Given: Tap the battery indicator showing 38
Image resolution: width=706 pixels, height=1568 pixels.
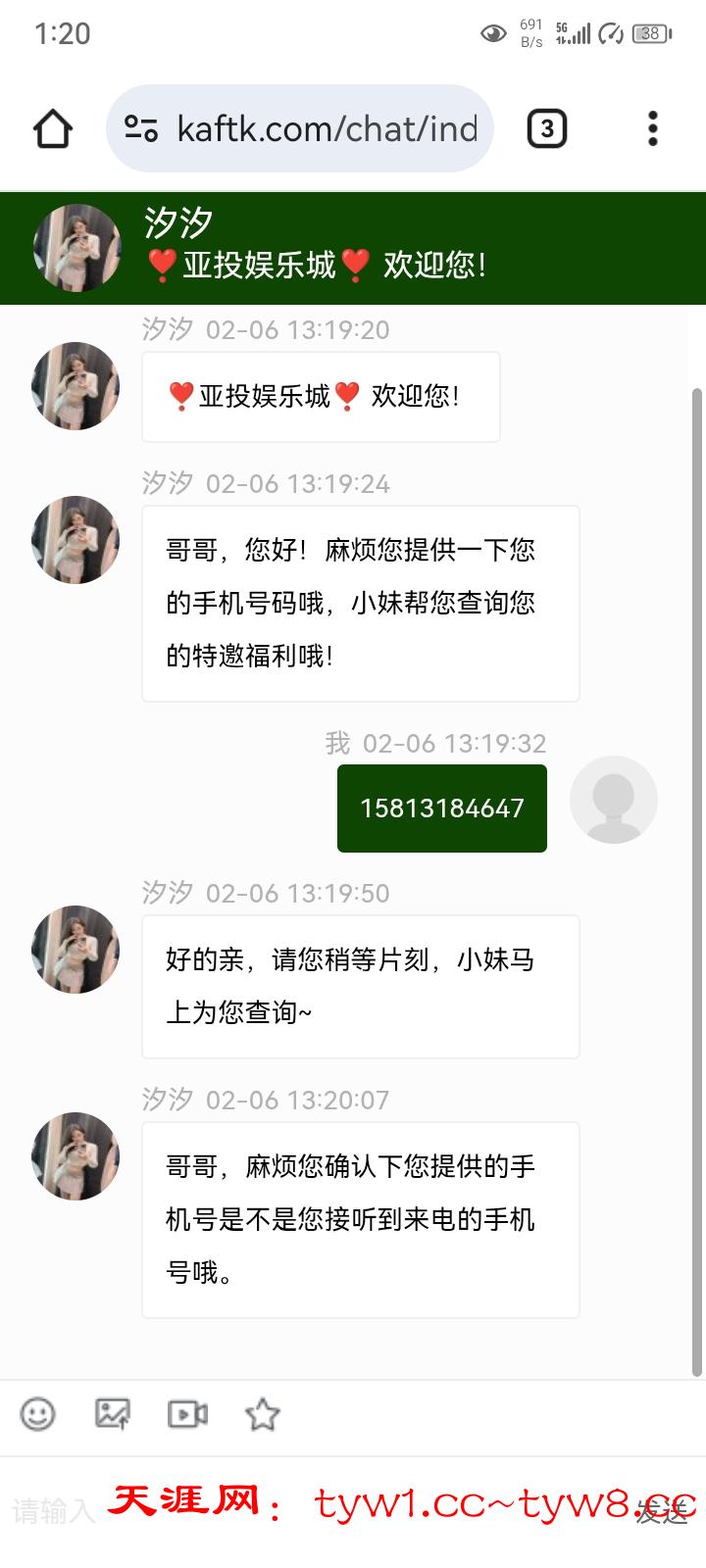Looking at the screenshot, I should [x=651, y=32].
